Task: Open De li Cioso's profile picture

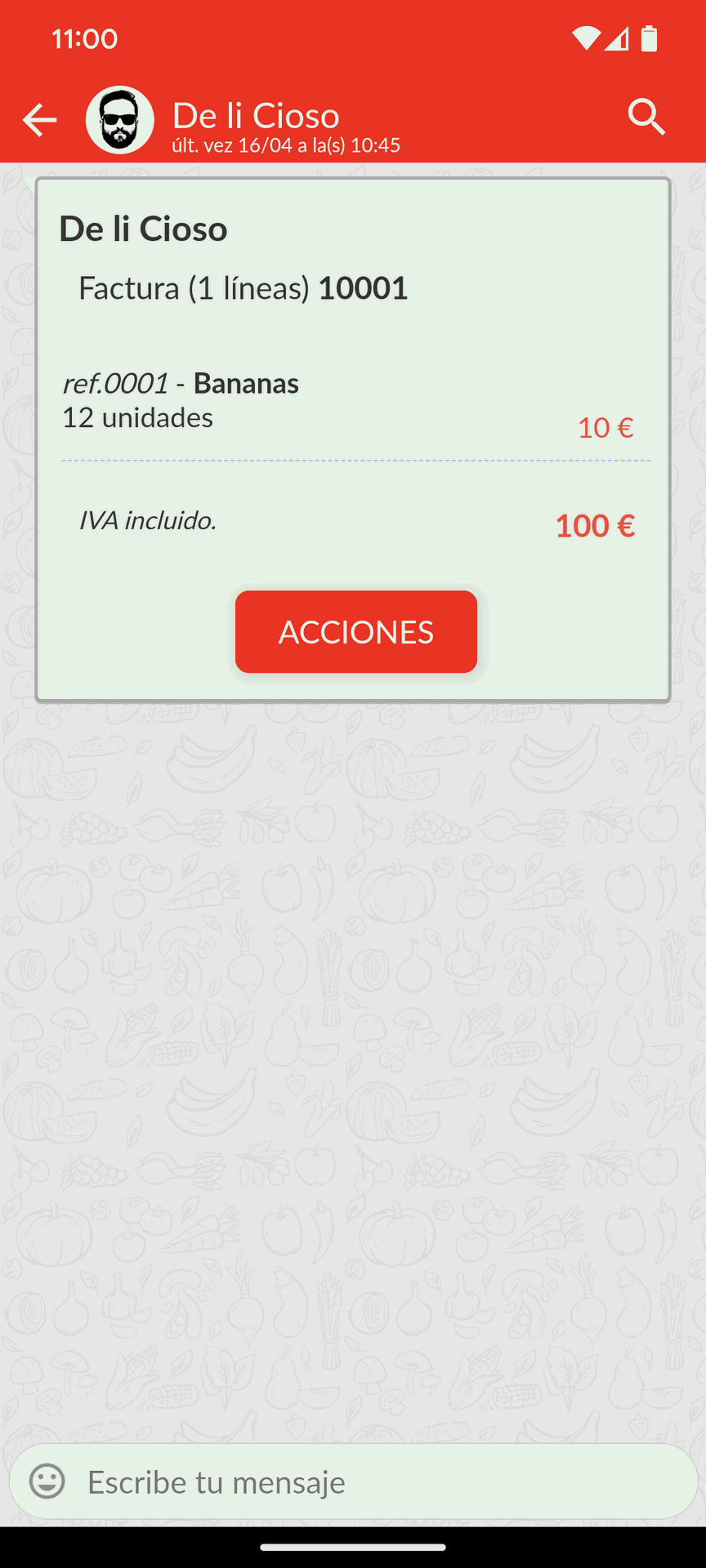Action: [x=120, y=120]
